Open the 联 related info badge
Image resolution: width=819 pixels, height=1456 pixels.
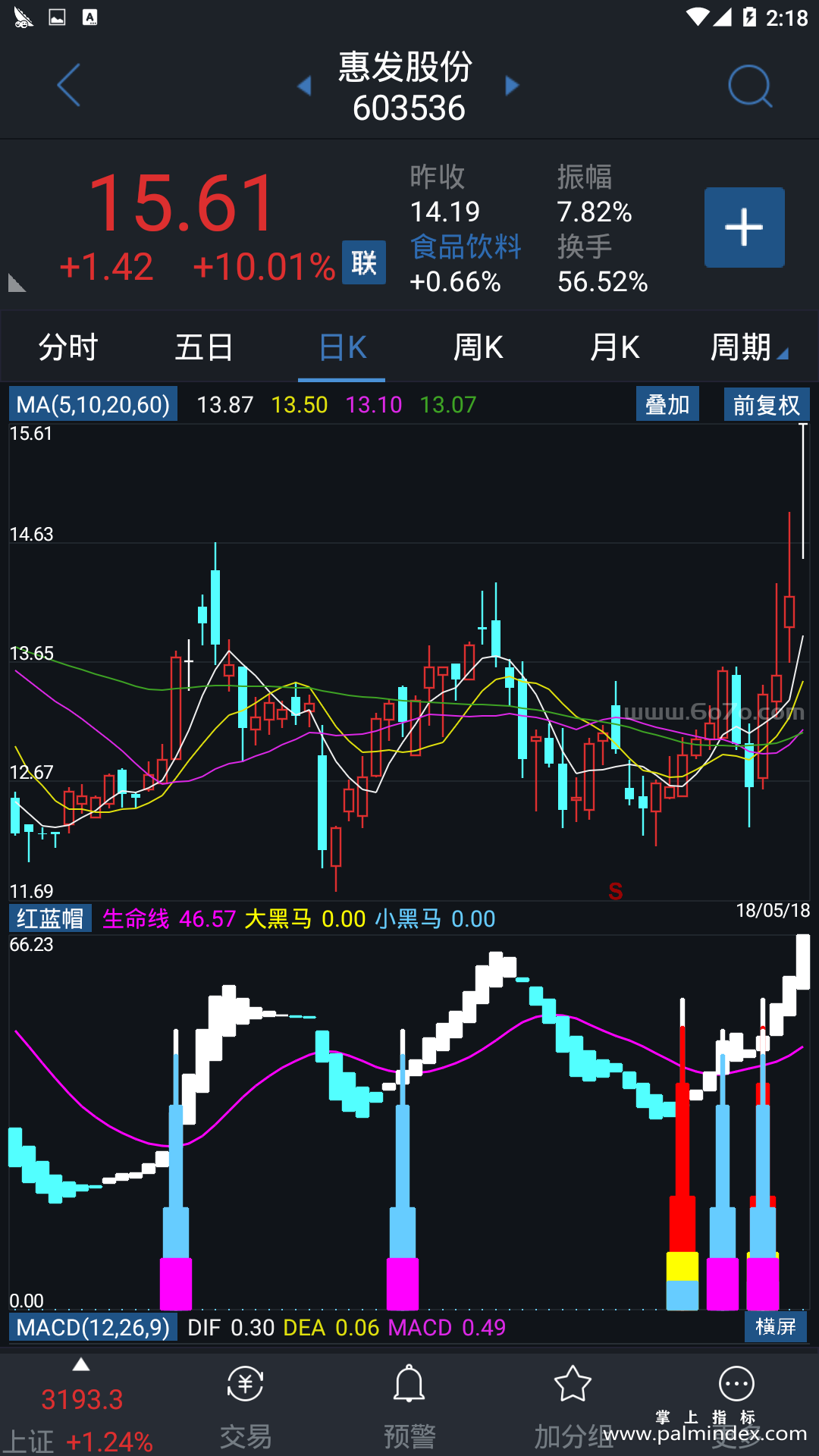coord(363,263)
